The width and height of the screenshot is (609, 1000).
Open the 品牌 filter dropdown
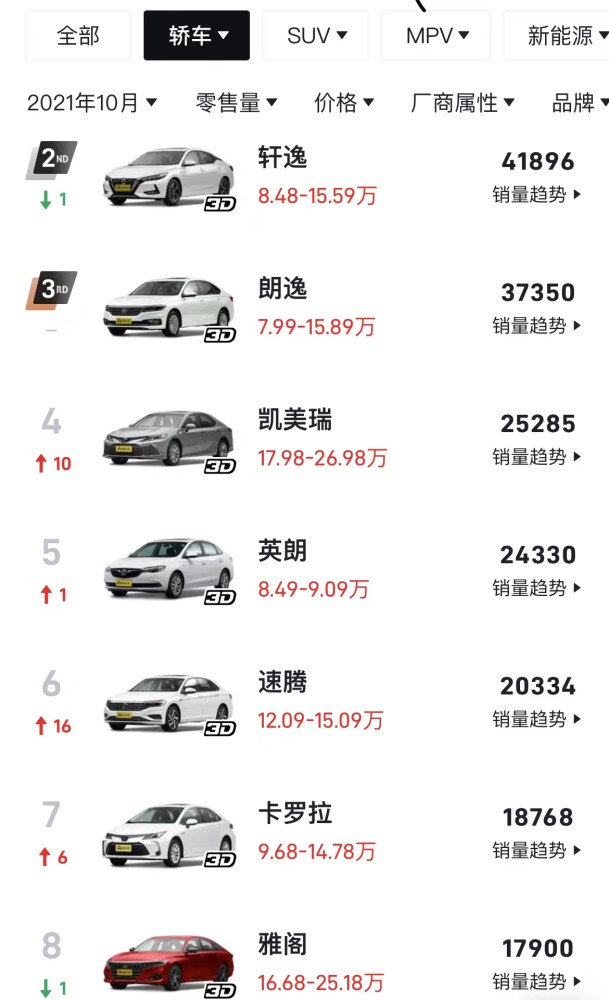point(578,102)
